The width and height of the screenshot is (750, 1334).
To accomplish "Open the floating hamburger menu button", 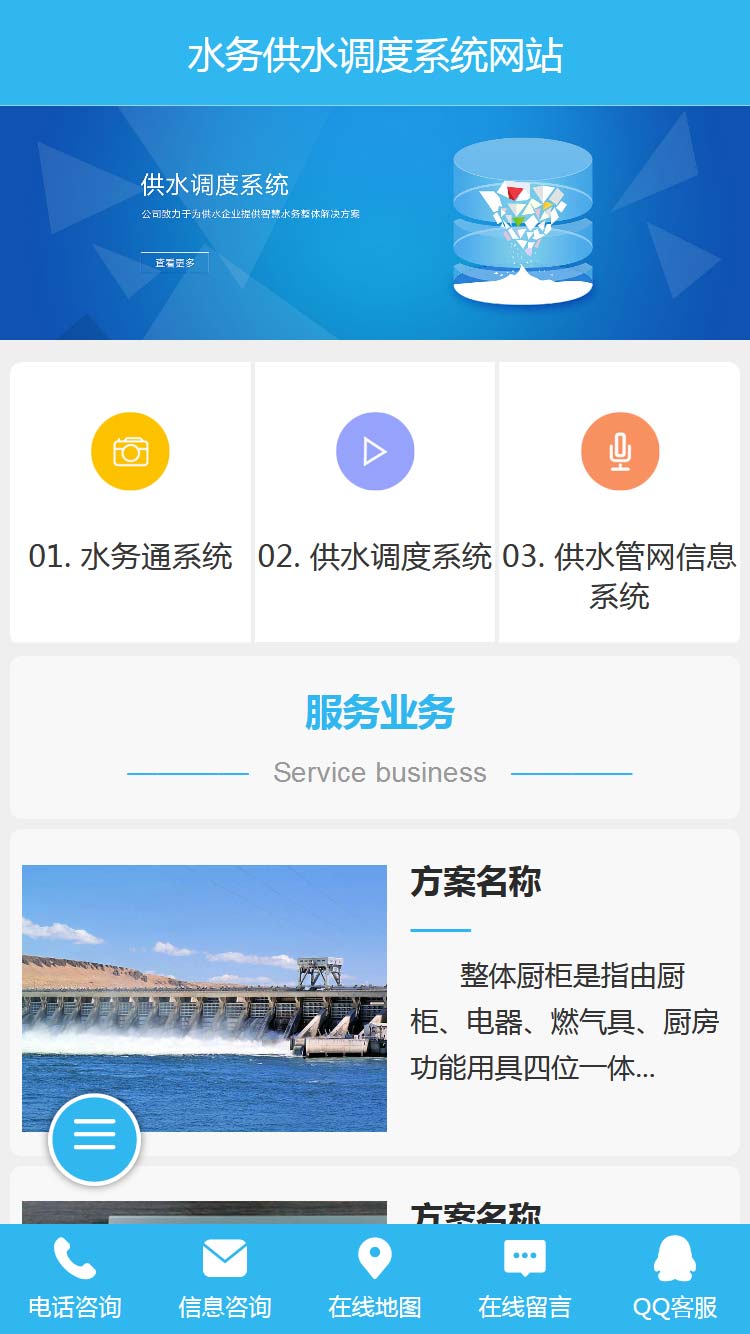I will (x=95, y=1139).
